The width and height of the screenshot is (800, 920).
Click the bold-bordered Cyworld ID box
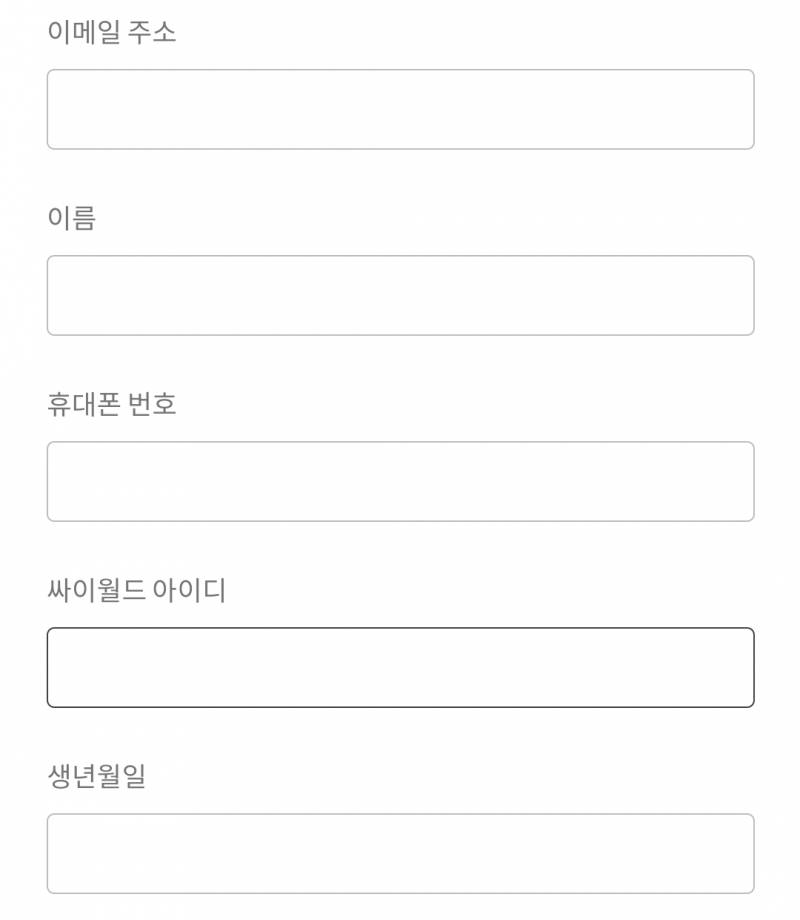click(x=400, y=665)
